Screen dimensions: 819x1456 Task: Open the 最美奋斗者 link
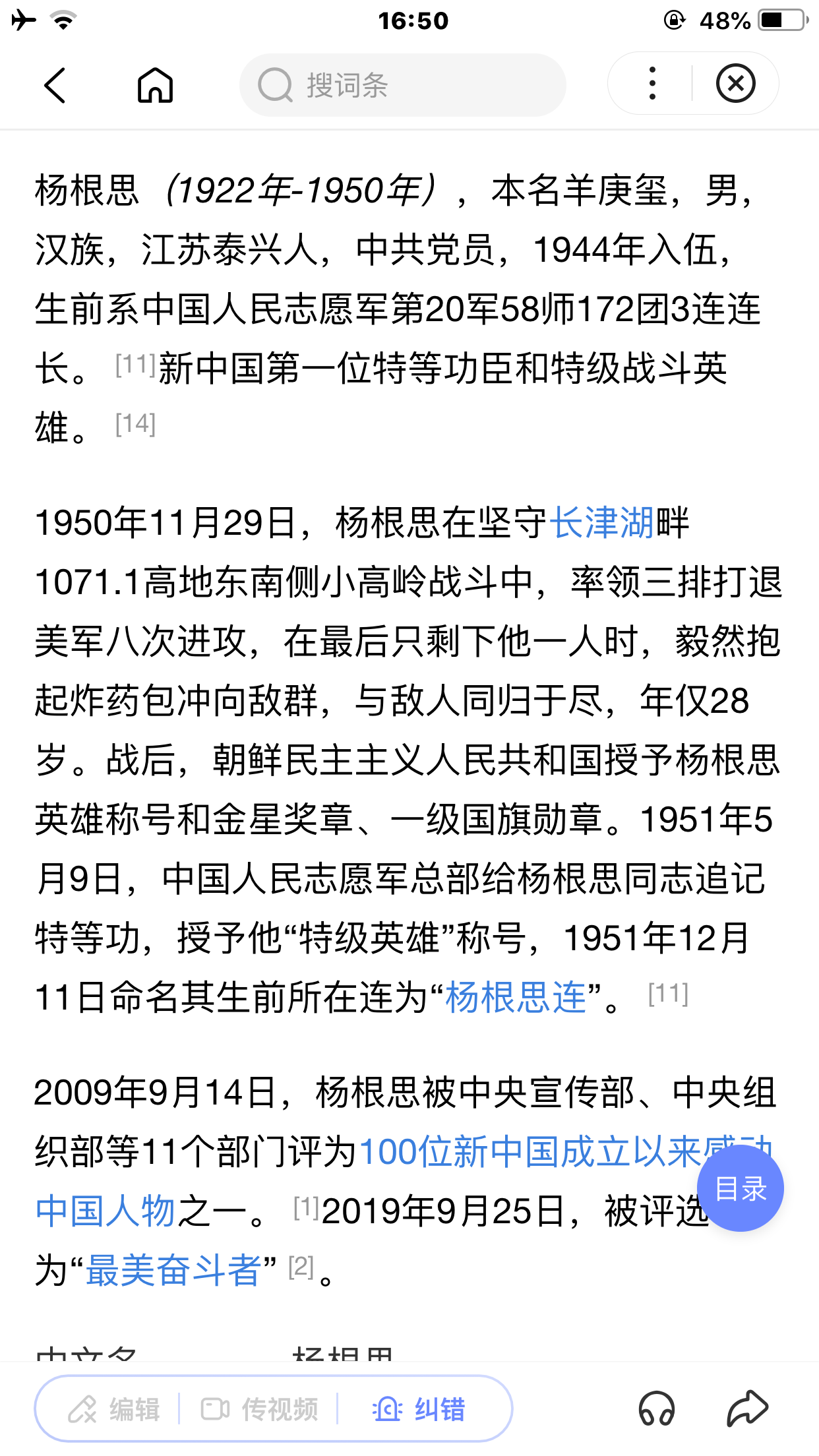[x=173, y=1270]
